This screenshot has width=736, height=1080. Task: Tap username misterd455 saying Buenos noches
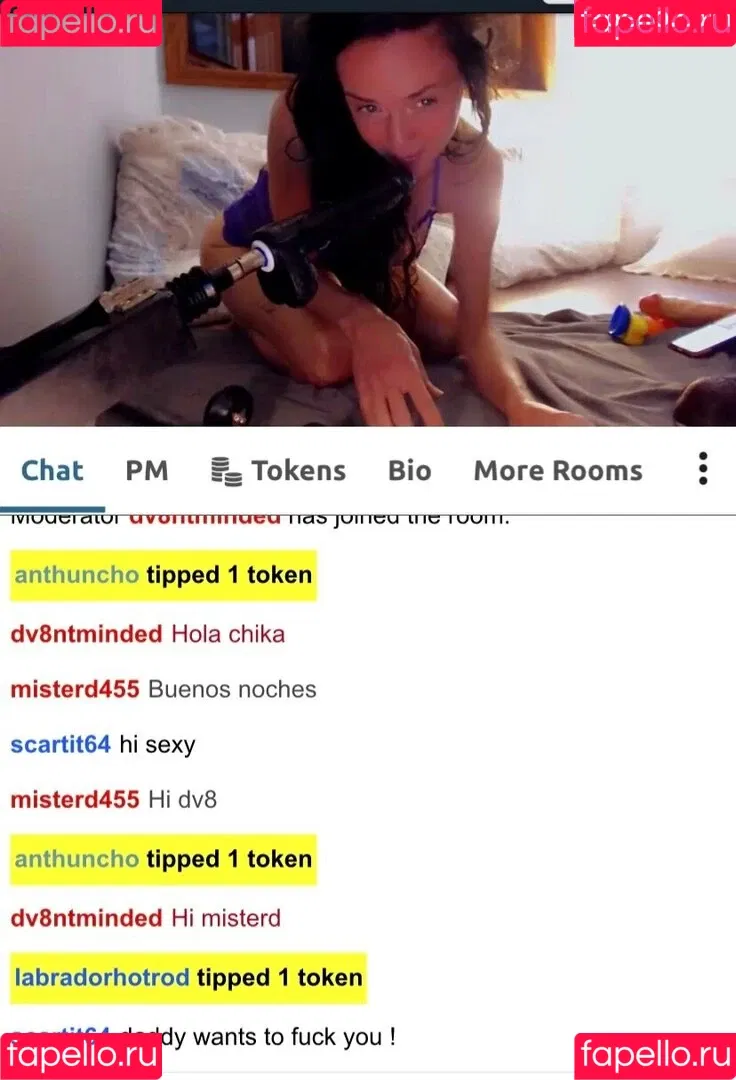tap(75, 689)
